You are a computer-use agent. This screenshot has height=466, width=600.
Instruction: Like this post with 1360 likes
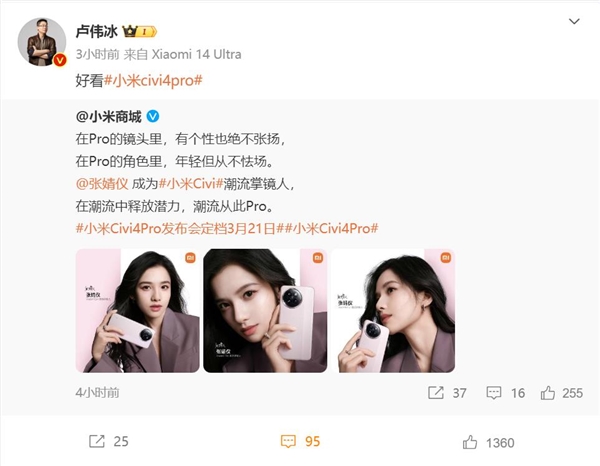tap(488, 441)
